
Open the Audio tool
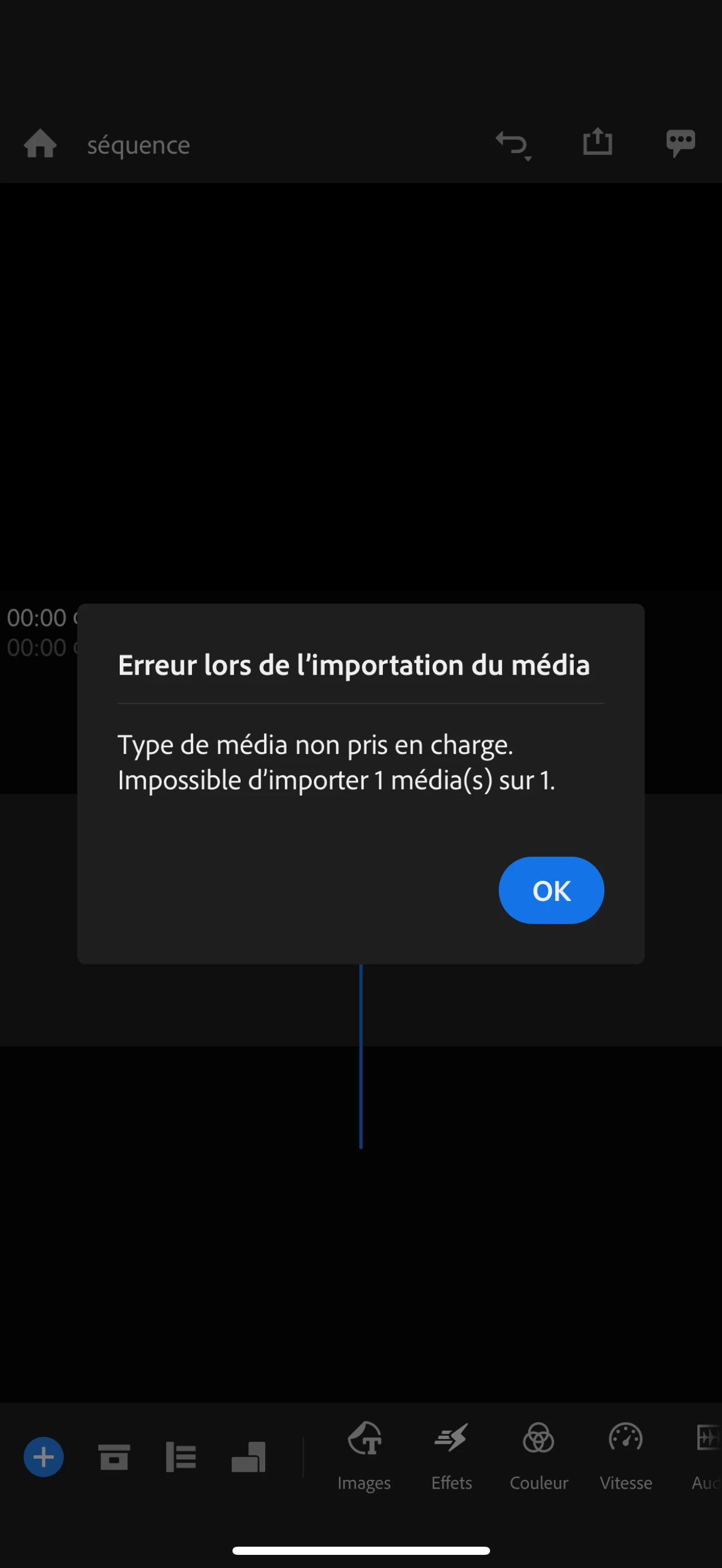click(706, 1455)
